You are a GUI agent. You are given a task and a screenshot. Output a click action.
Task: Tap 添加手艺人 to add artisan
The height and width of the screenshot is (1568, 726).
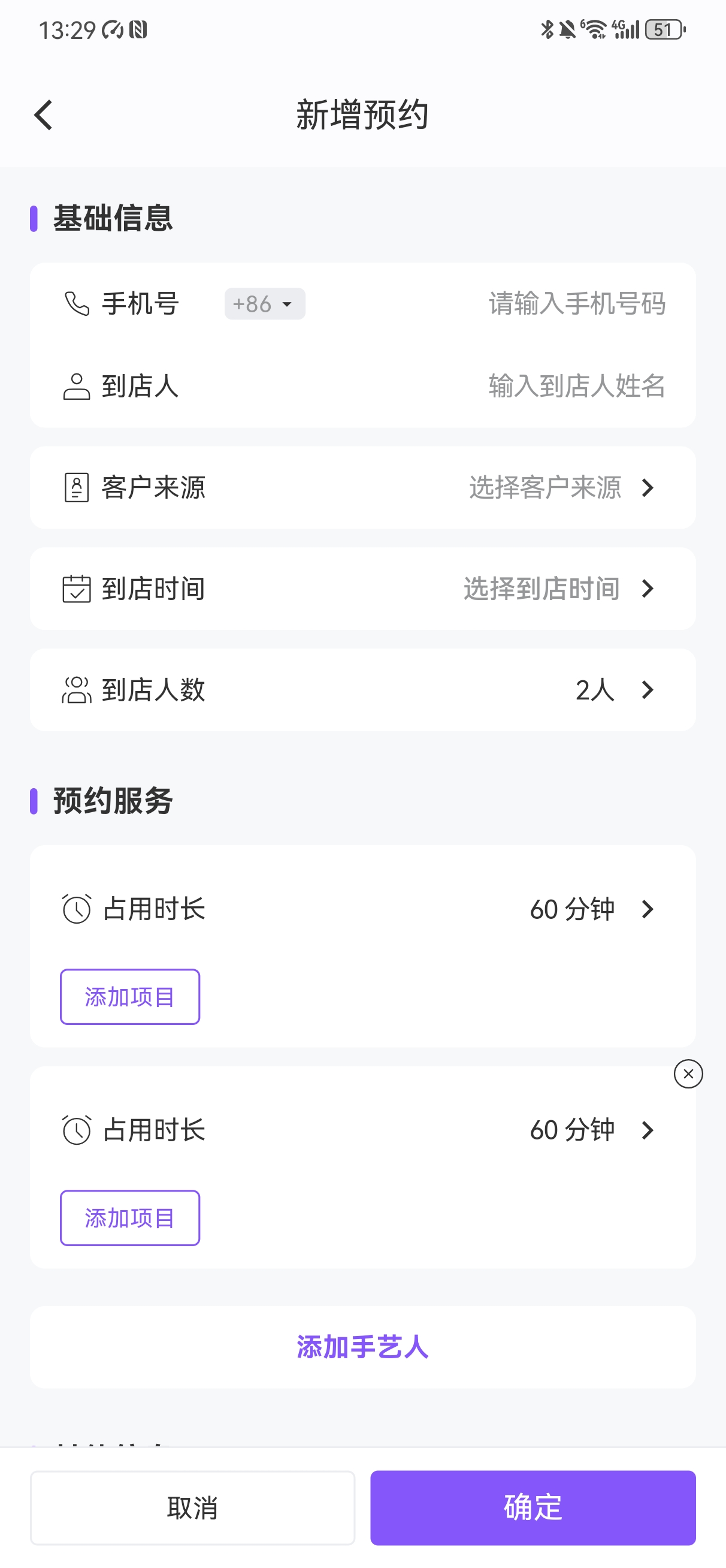[362, 1347]
